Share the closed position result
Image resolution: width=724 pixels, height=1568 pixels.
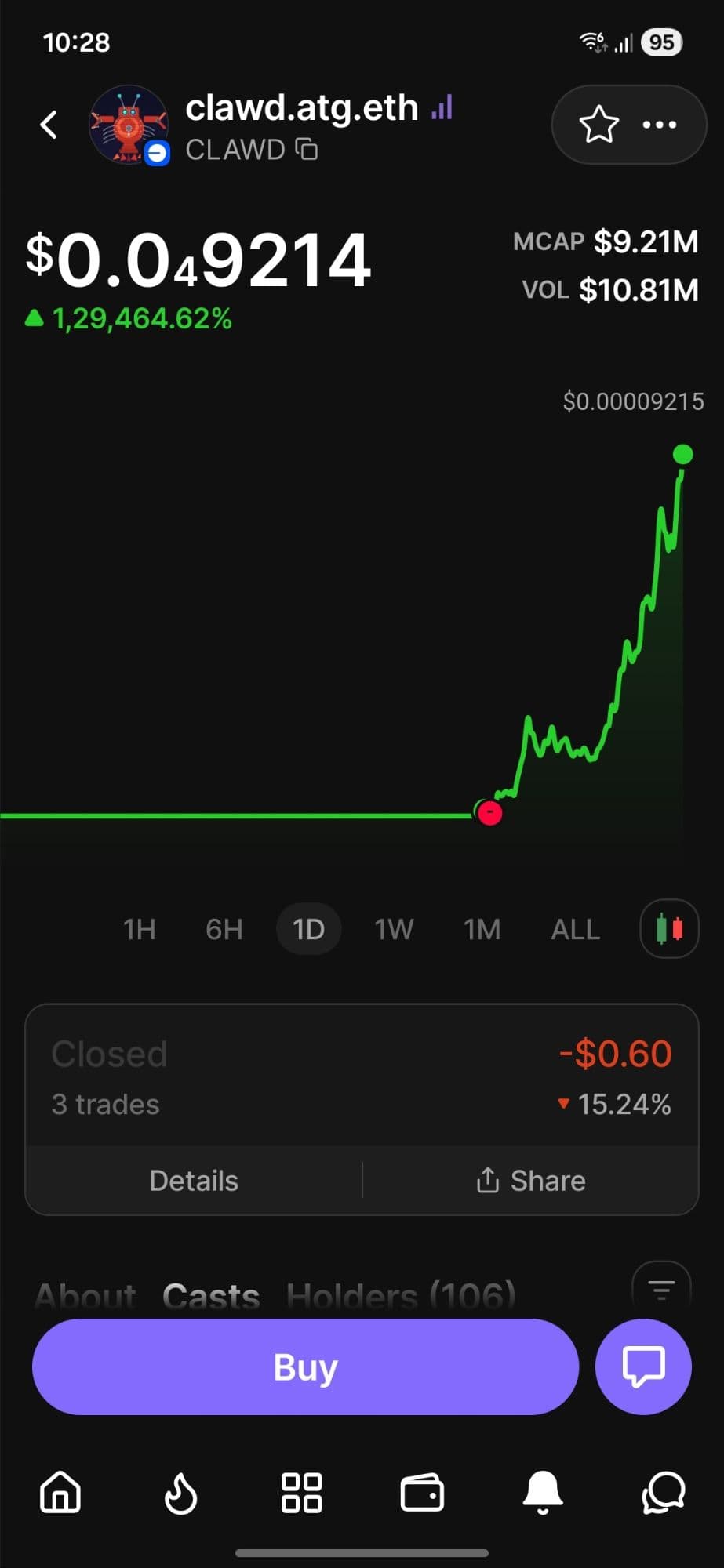pos(531,1181)
